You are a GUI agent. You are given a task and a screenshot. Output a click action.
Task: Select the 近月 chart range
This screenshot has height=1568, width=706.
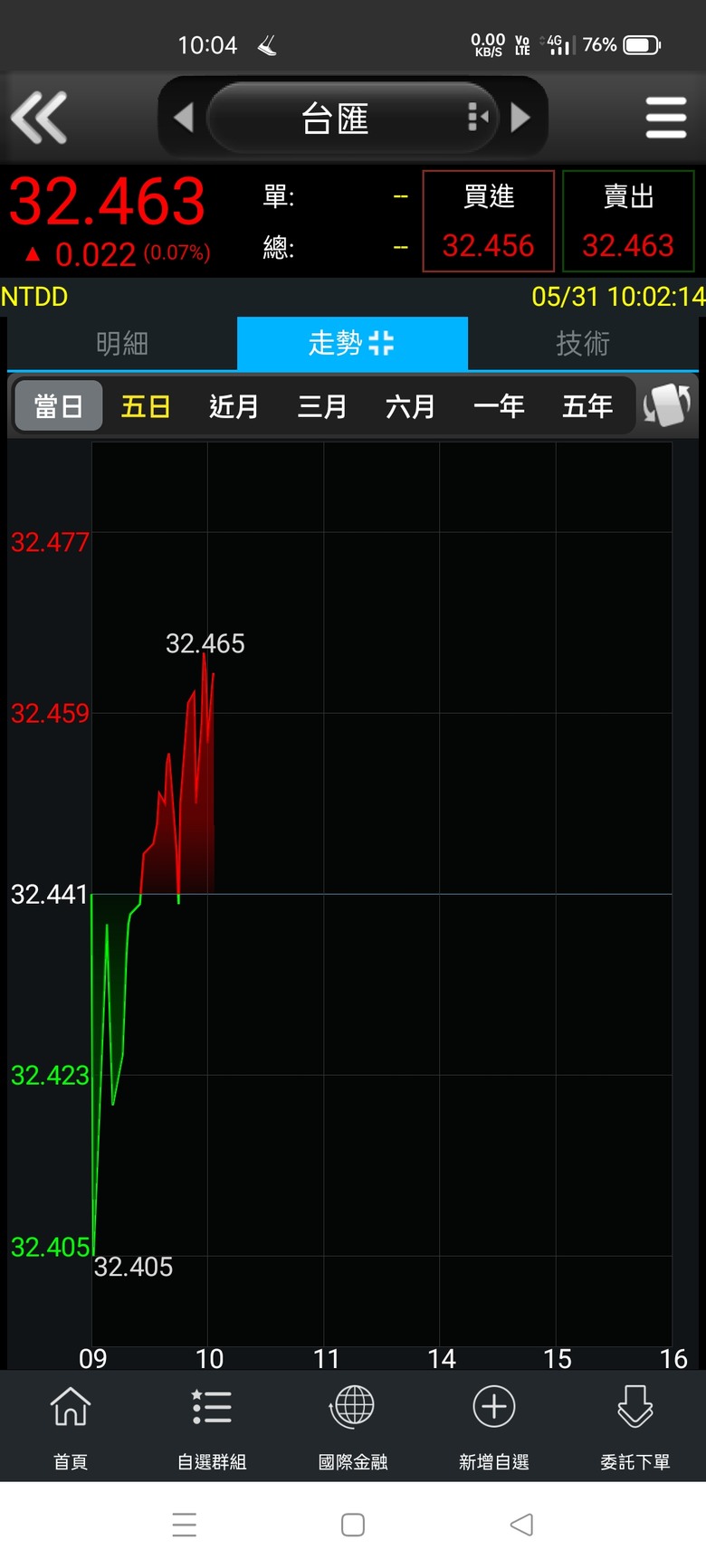click(x=234, y=406)
